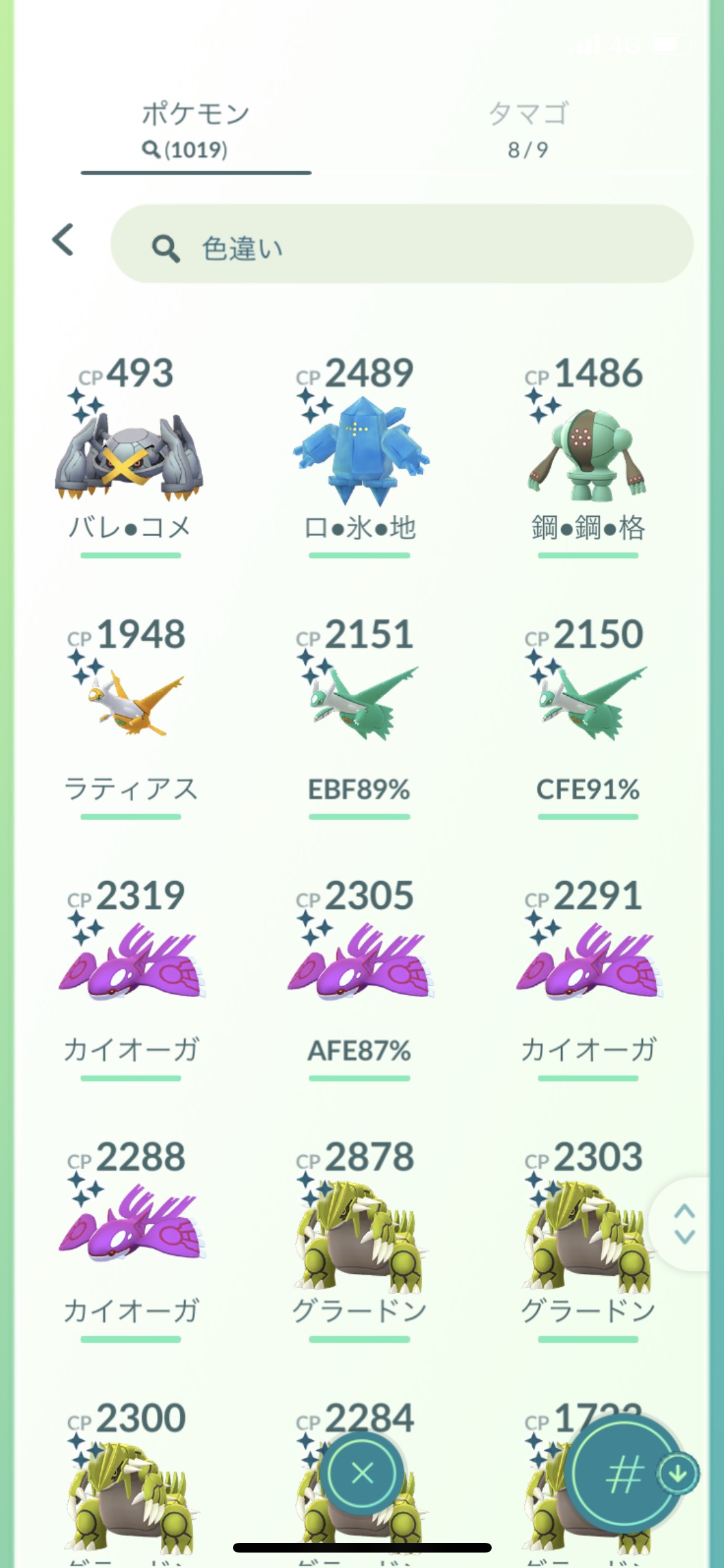Open the CP2291 カイオーガ

click(588, 966)
